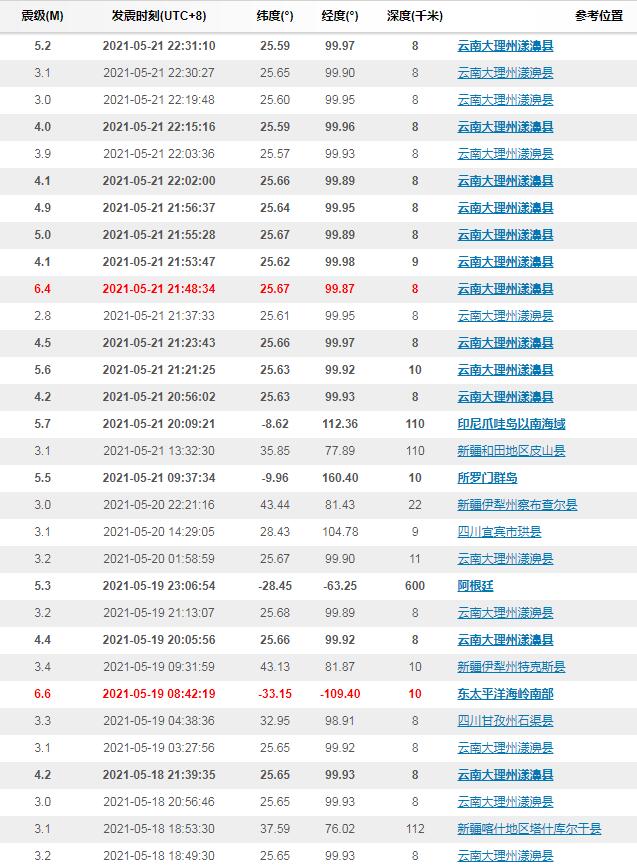This screenshot has height=866, width=637.
Task: View the 所罗门群岛 earthquake details
Action: click(x=487, y=478)
